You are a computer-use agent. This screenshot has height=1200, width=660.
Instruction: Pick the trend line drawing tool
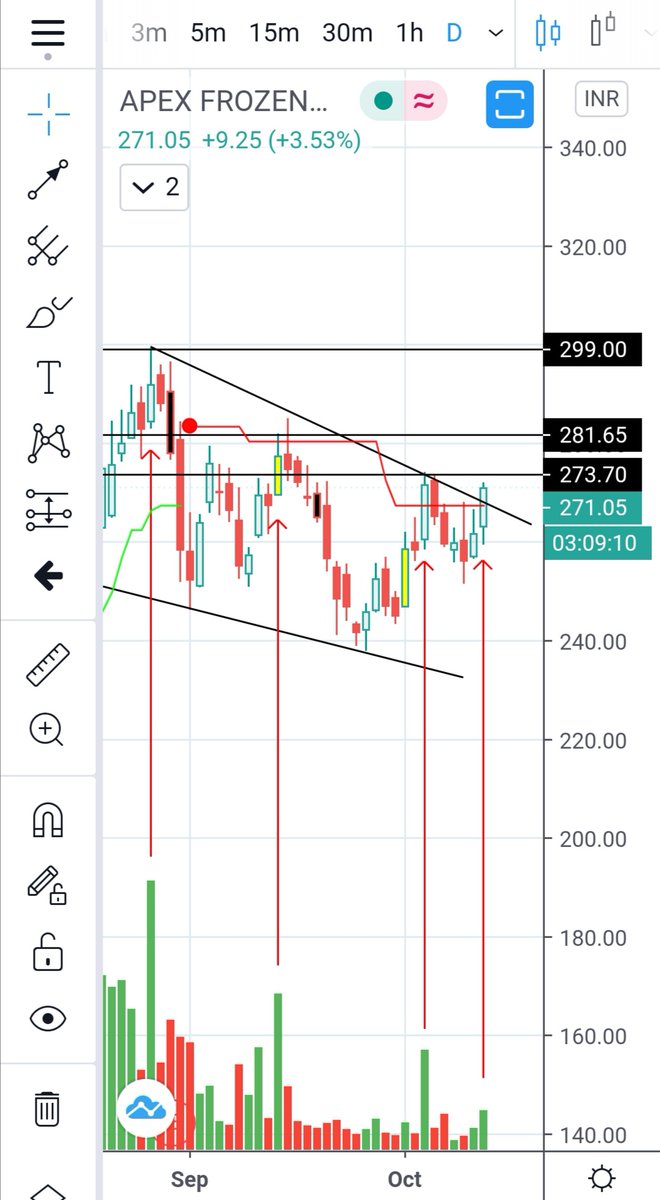click(48, 180)
